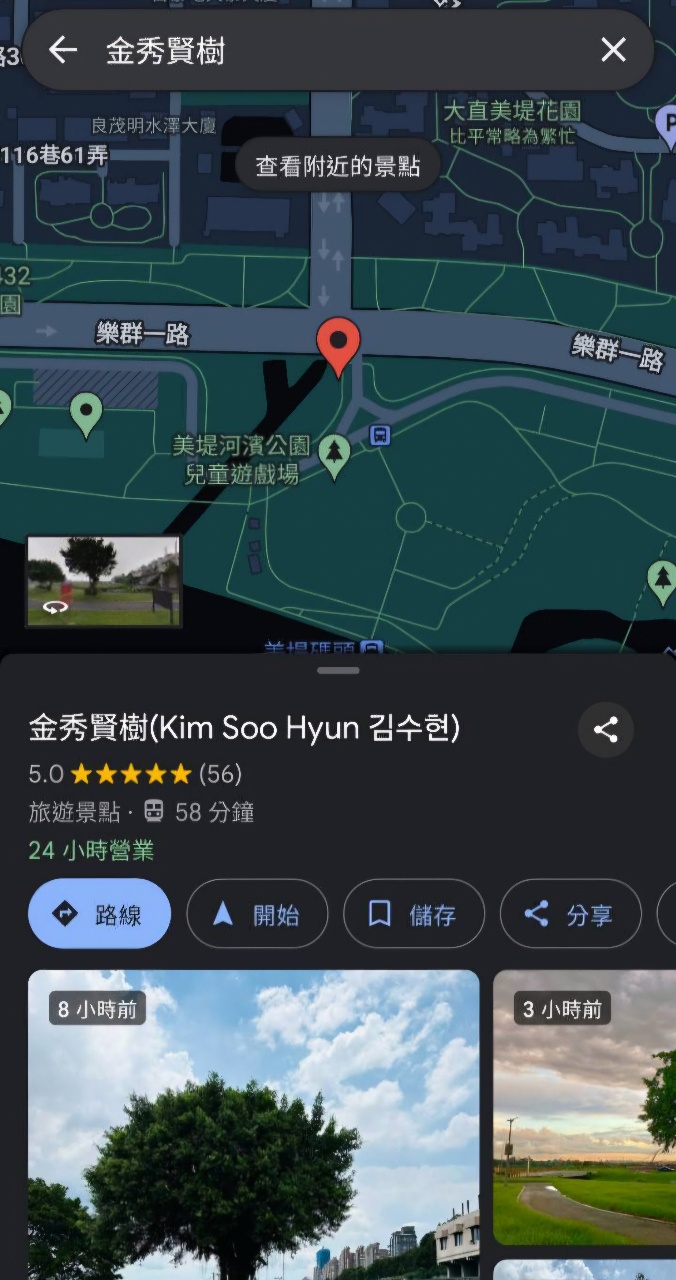Edit the search field text 金秀賢樹
The width and height of the screenshot is (676, 1280).
click(330, 51)
